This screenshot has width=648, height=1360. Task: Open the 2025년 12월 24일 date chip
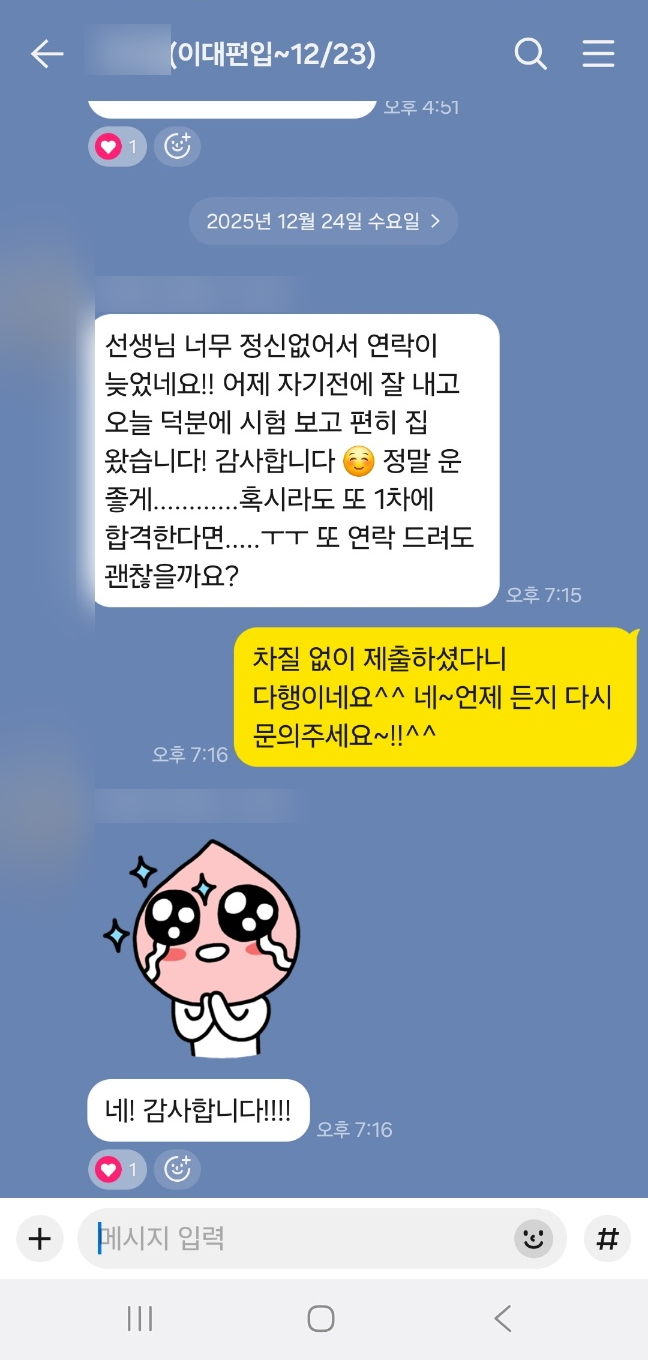(x=323, y=222)
